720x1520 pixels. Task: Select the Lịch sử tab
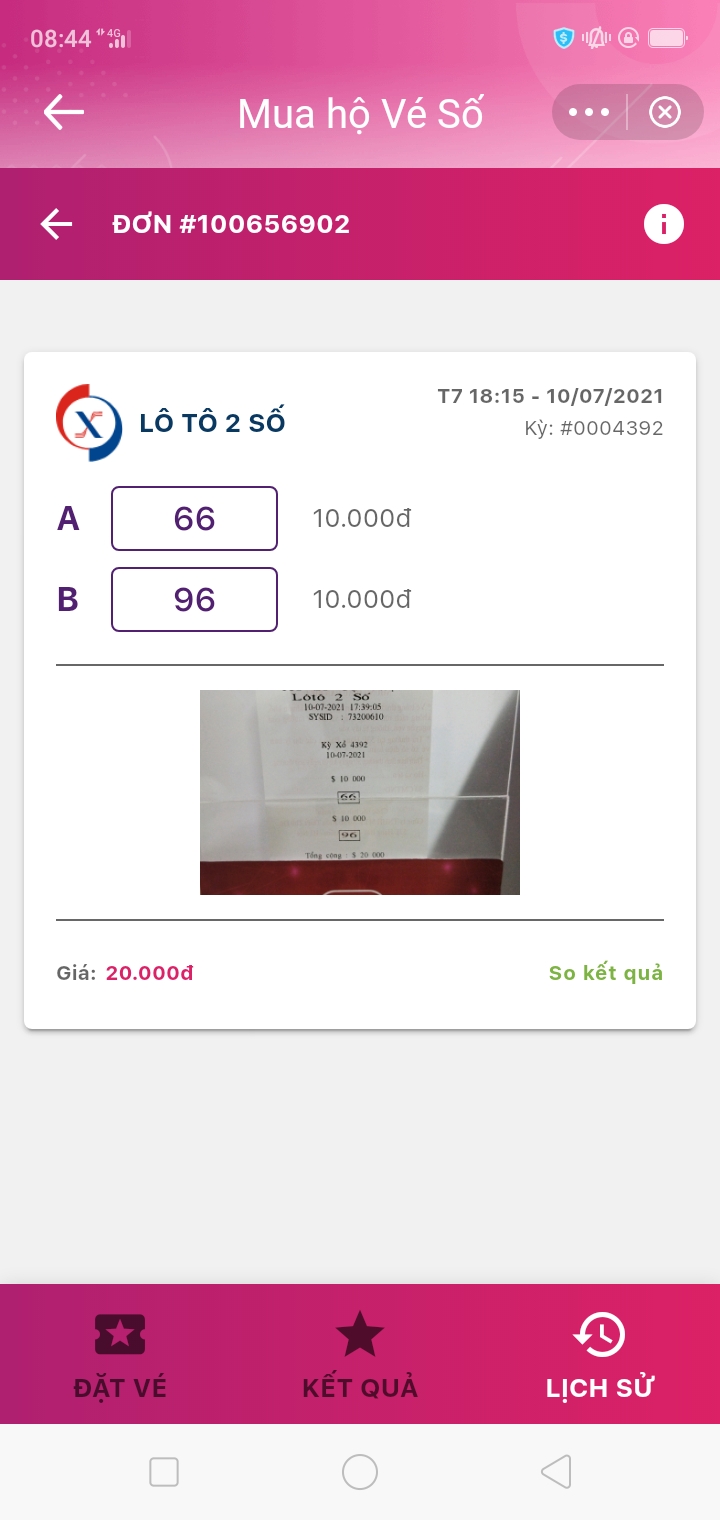[600, 1355]
